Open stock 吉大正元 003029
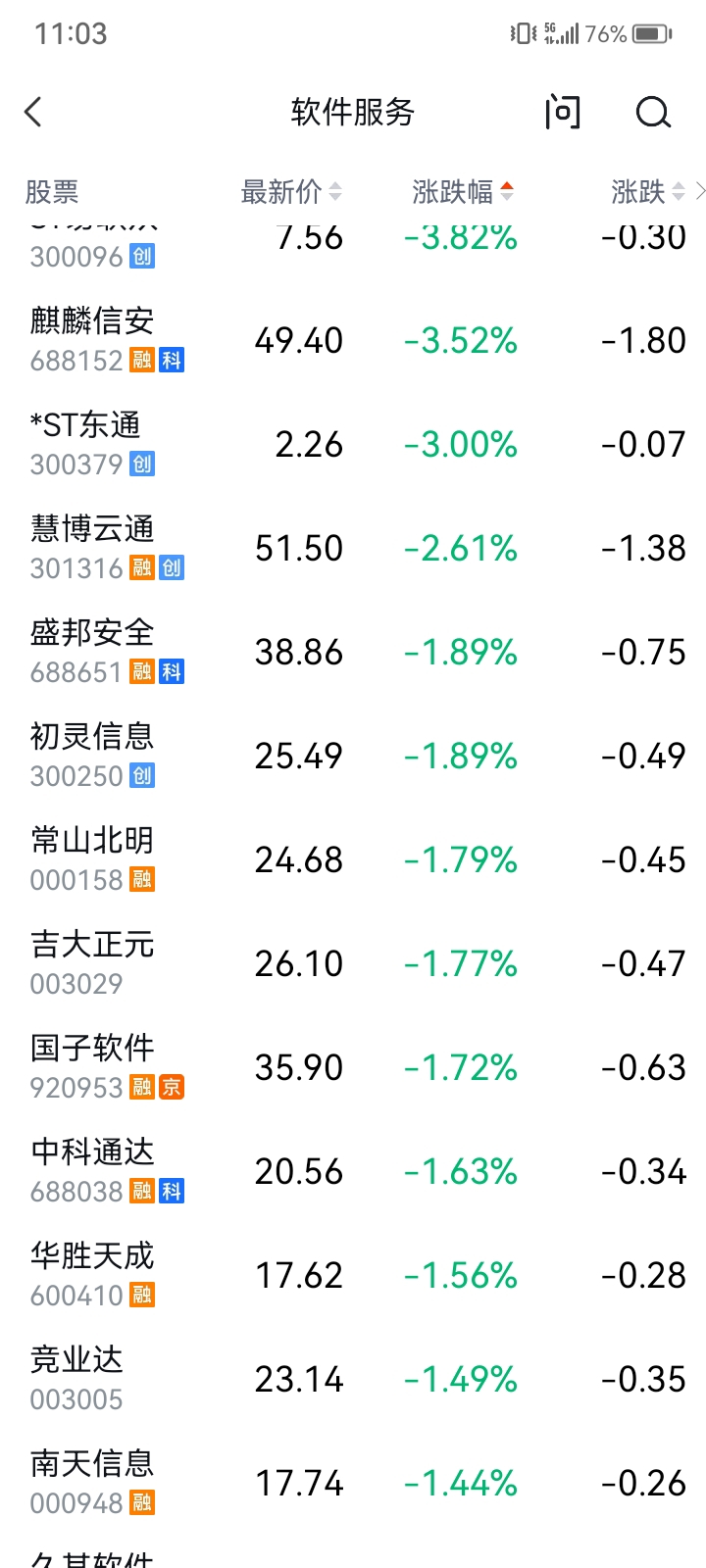Image resolution: width=706 pixels, height=1568 pixels. [353, 963]
